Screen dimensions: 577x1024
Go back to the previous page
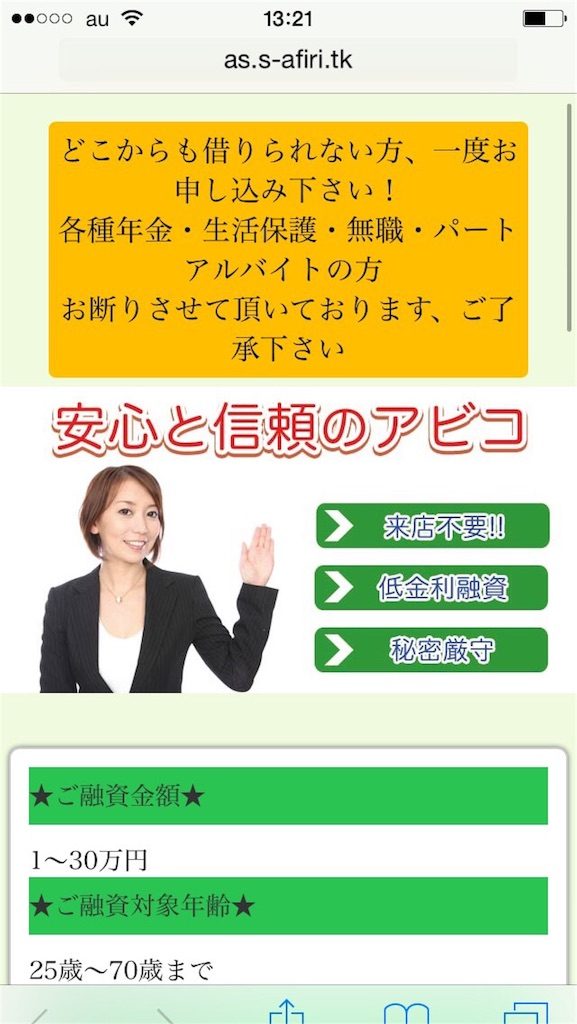[40, 1016]
